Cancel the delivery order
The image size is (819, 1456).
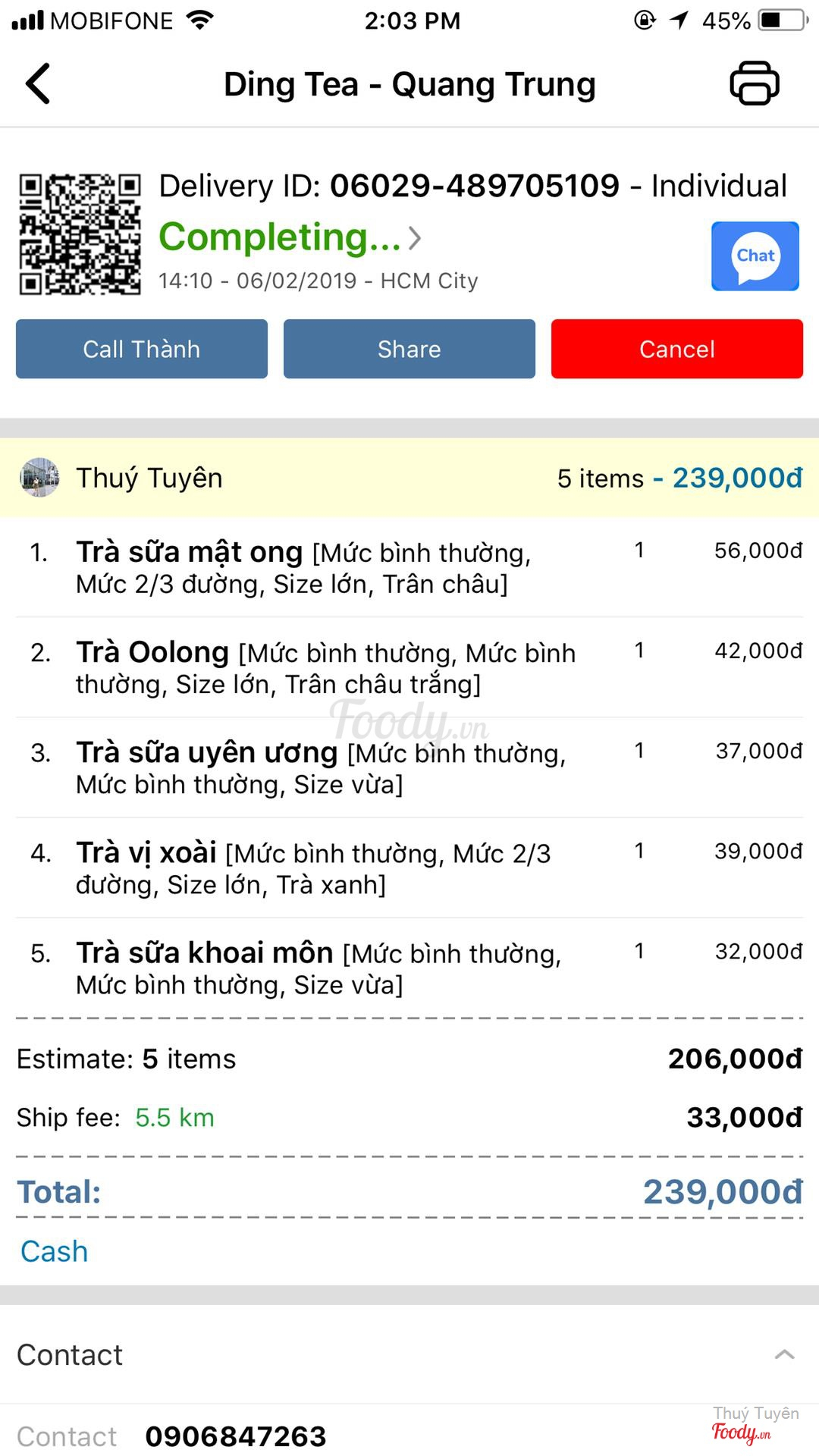coord(676,349)
